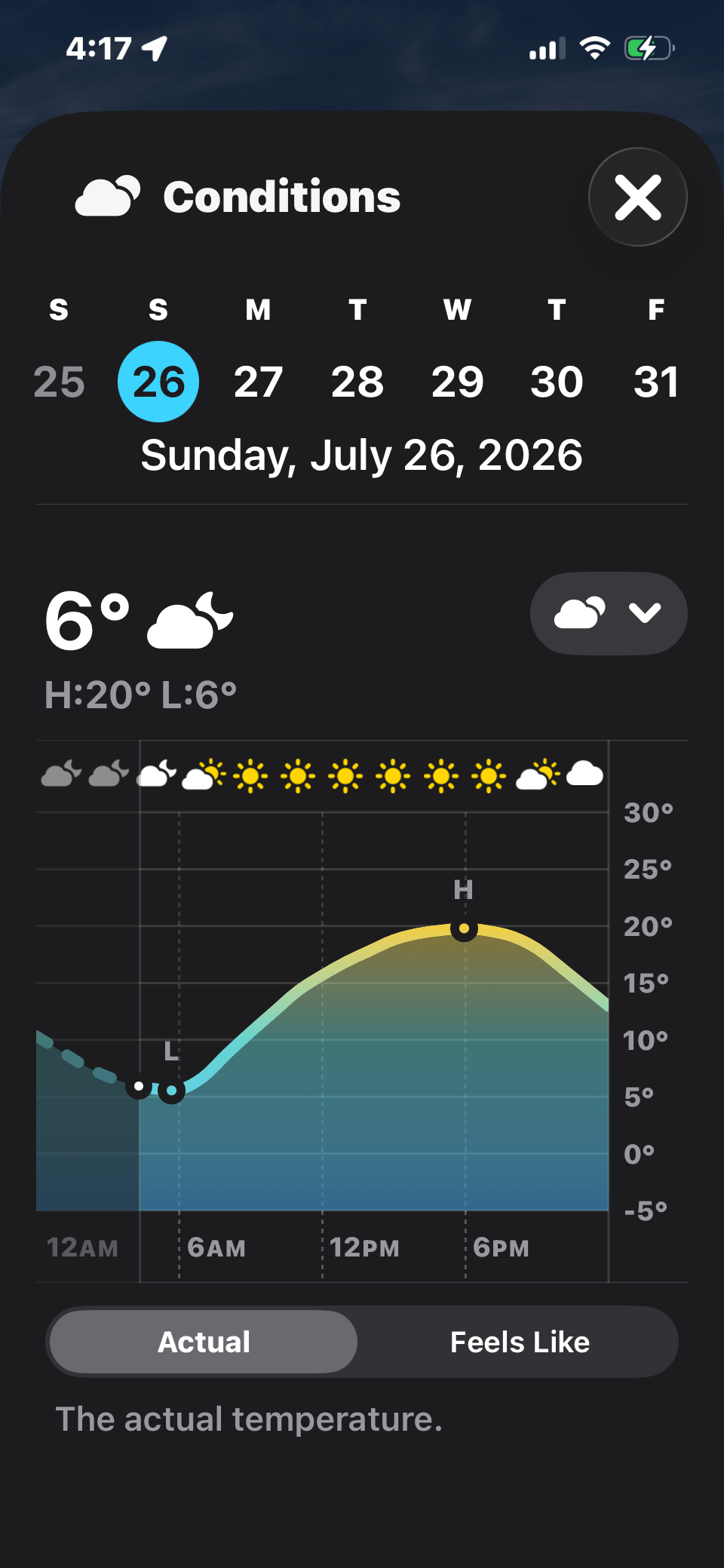Select Monday the 27th
This screenshot has height=1568, width=724.
[x=258, y=382]
